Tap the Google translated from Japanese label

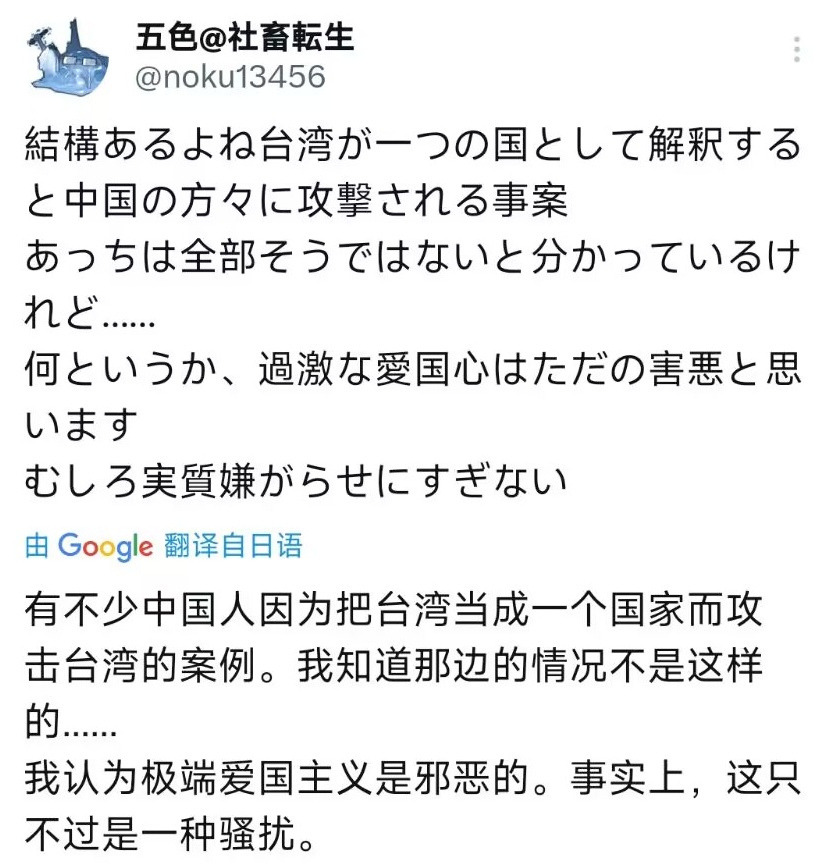(x=164, y=546)
